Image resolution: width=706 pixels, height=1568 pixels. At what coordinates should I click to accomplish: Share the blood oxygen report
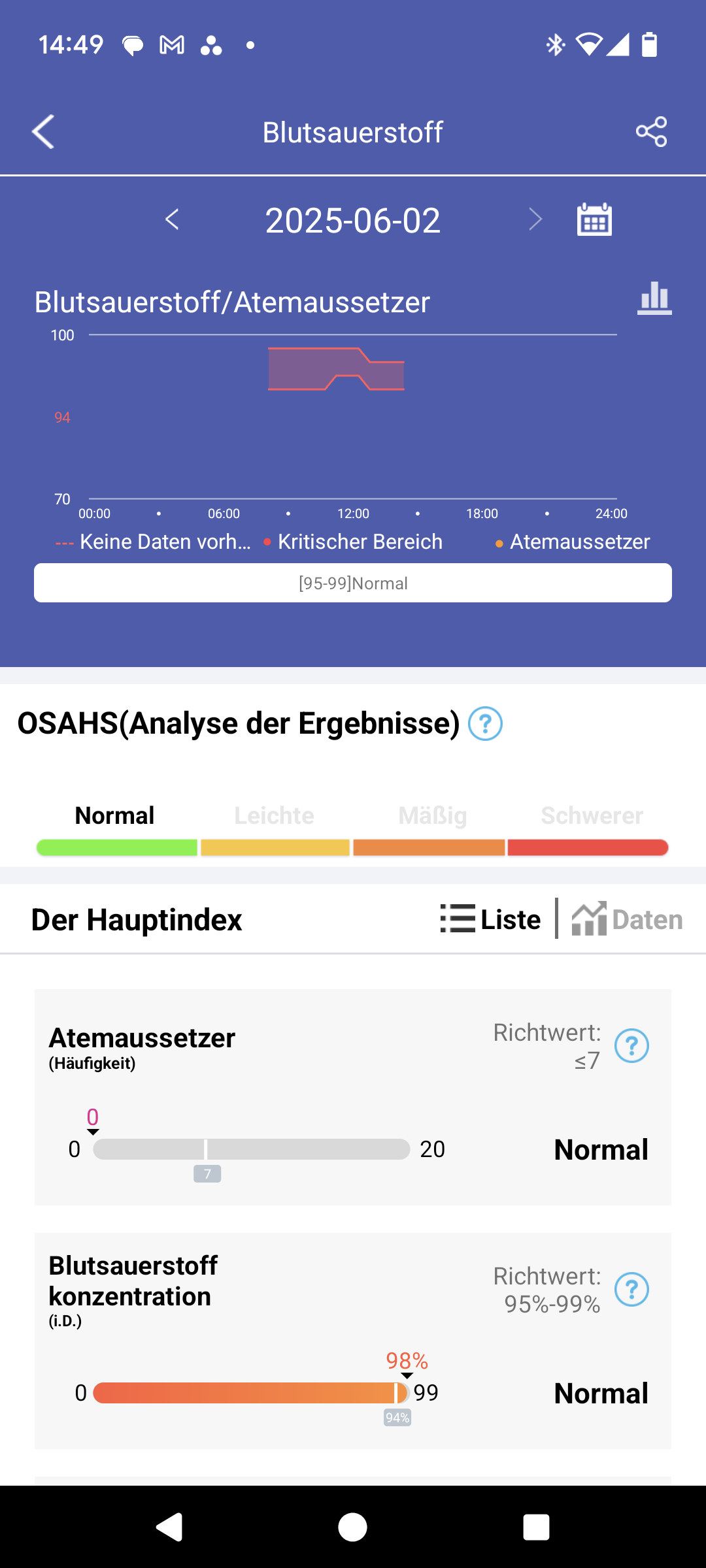tap(652, 132)
